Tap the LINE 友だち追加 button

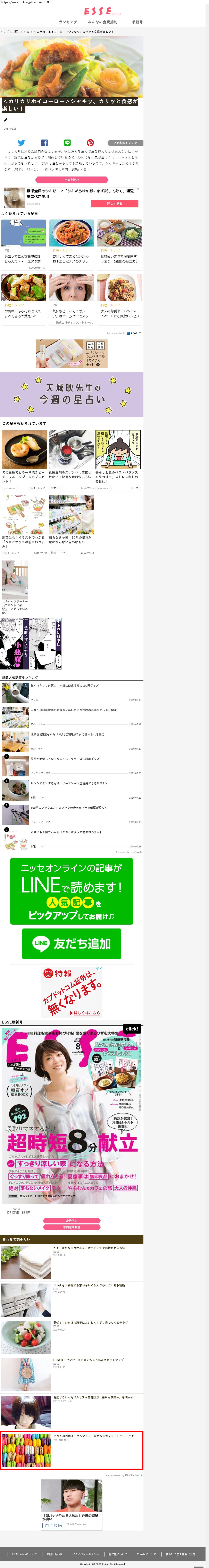72,943
